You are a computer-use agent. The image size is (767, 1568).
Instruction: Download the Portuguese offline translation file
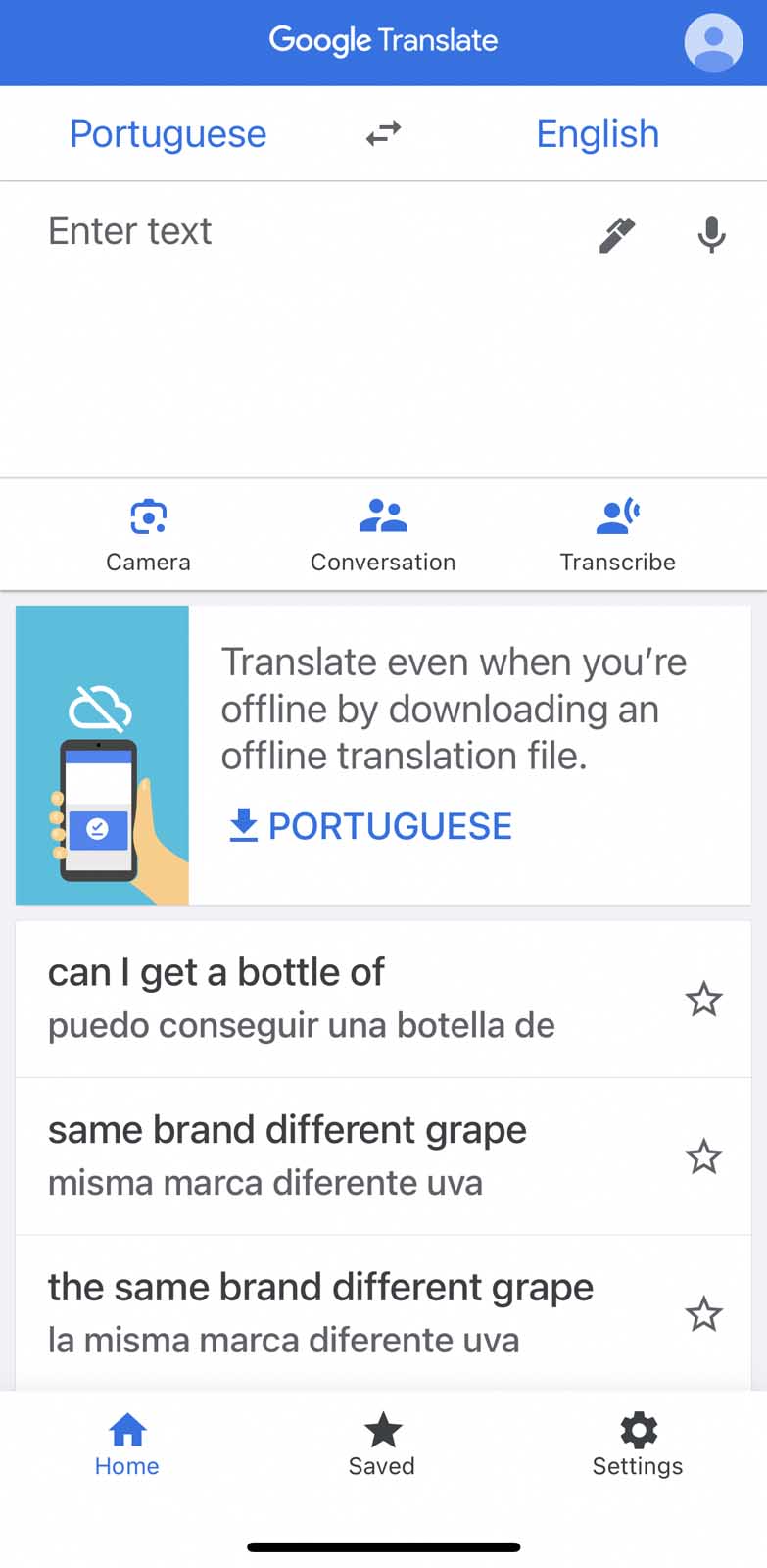click(x=372, y=826)
